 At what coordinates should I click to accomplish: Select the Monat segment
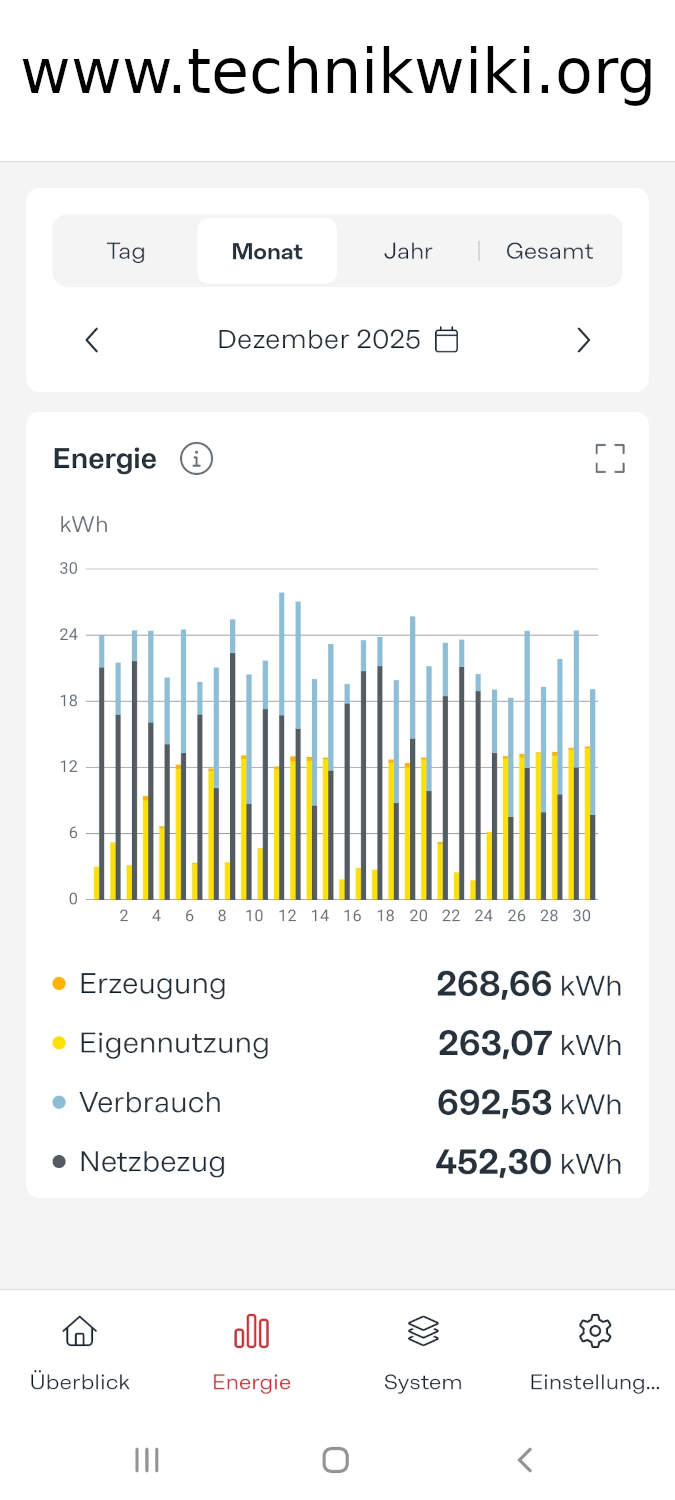tap(267, 251)
